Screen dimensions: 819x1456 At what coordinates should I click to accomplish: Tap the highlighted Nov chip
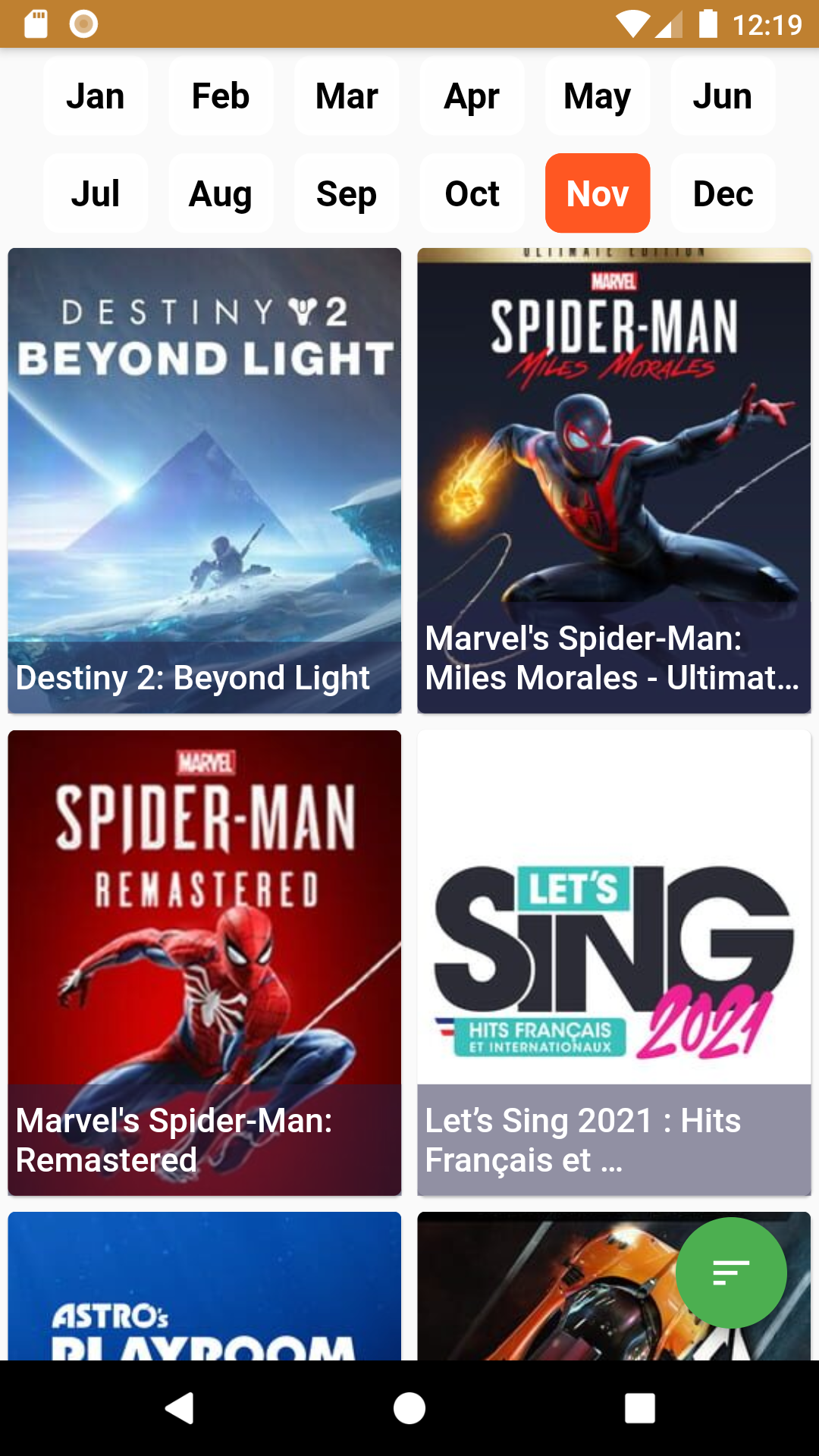(x=598, y=193)
